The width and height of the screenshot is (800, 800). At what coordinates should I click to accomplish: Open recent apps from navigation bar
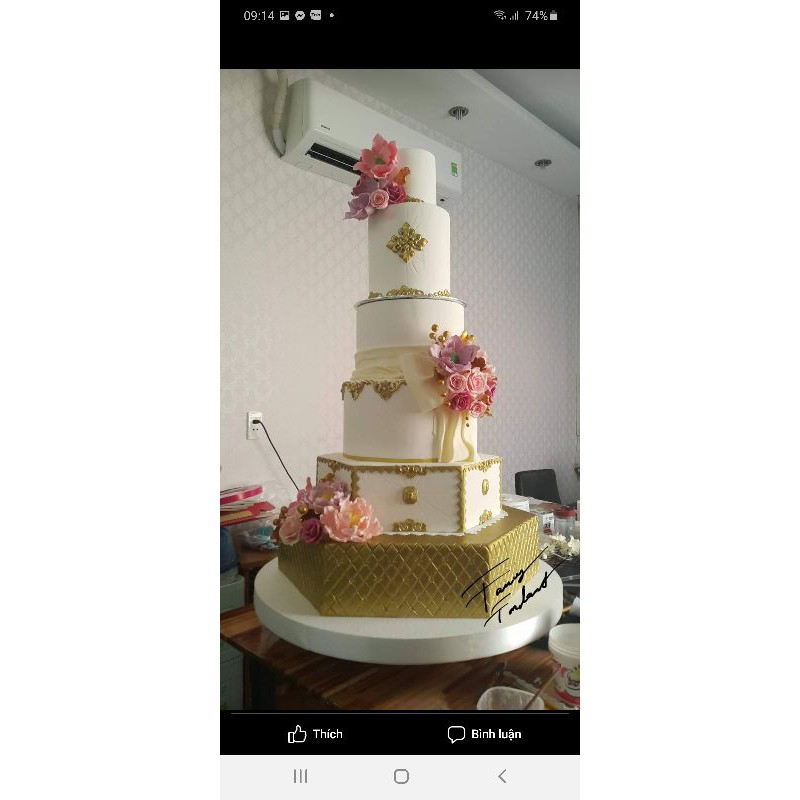301,776
